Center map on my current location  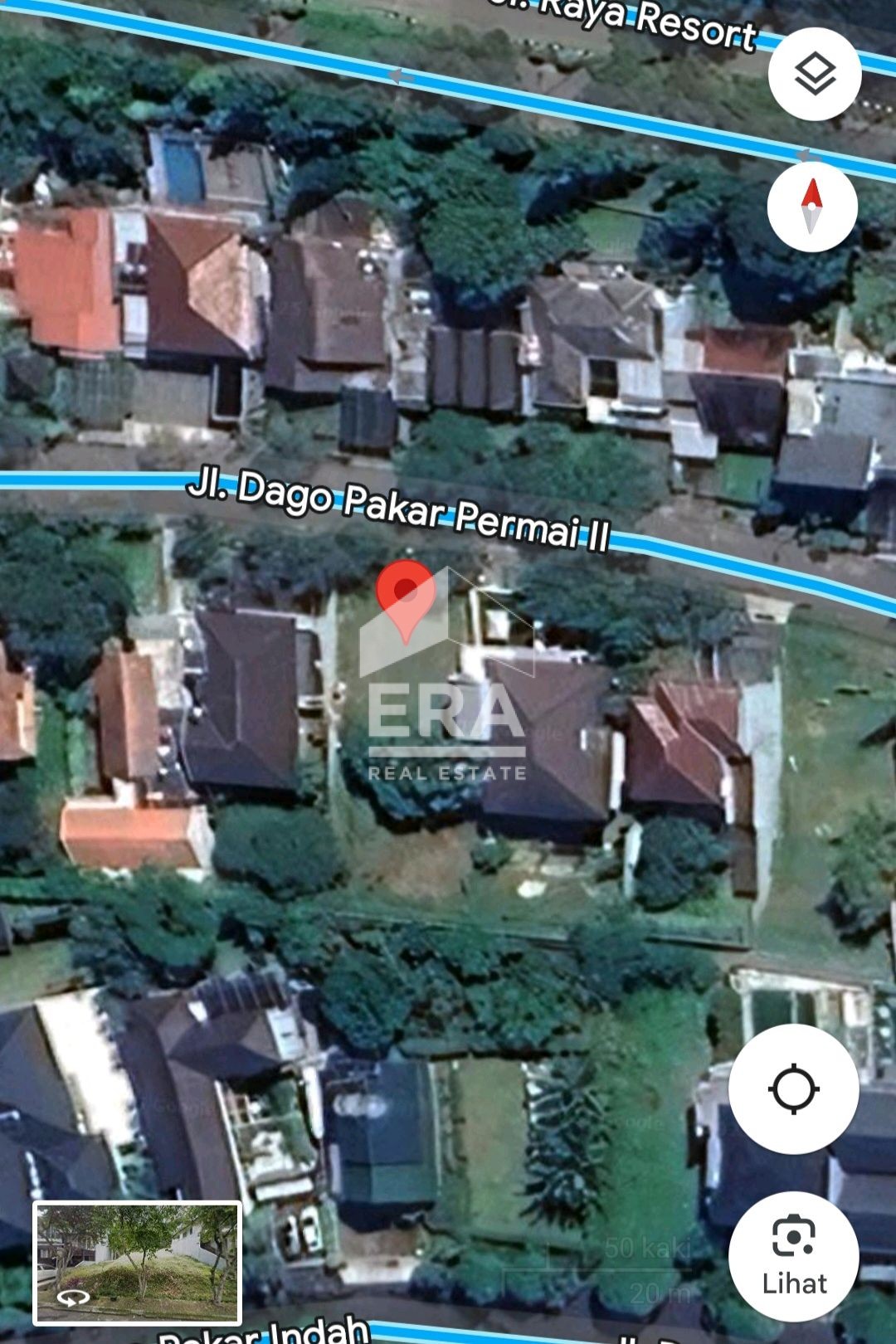(x=794, y=1088)
